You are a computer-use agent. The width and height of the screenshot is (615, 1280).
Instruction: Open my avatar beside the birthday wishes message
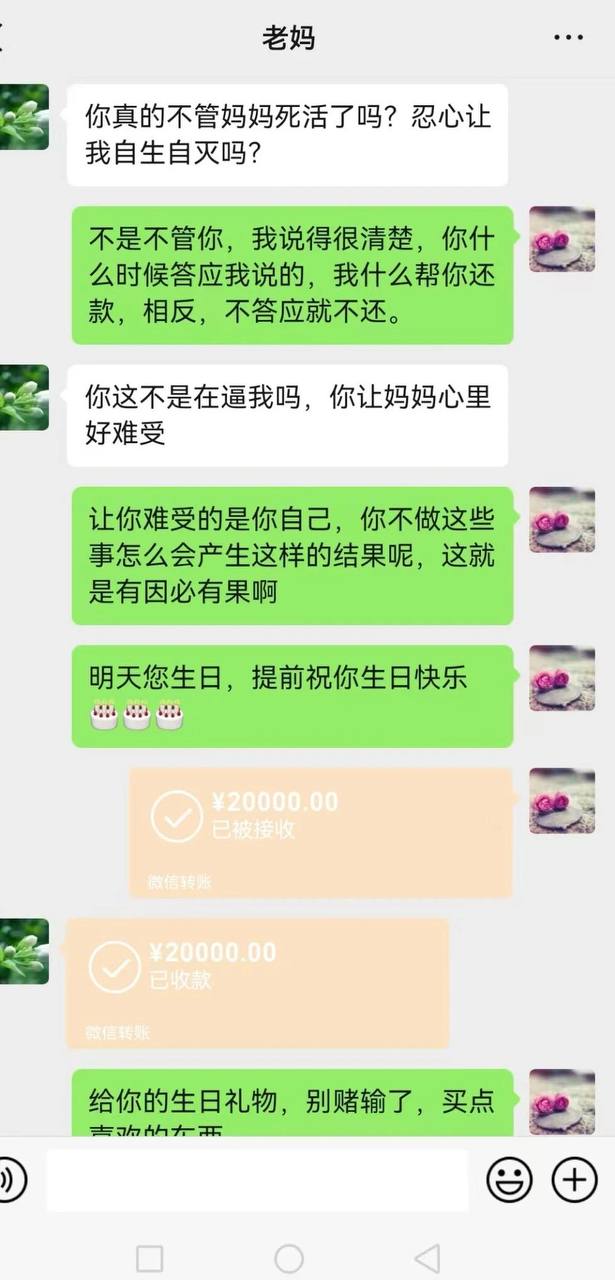[x=561, y=678]
